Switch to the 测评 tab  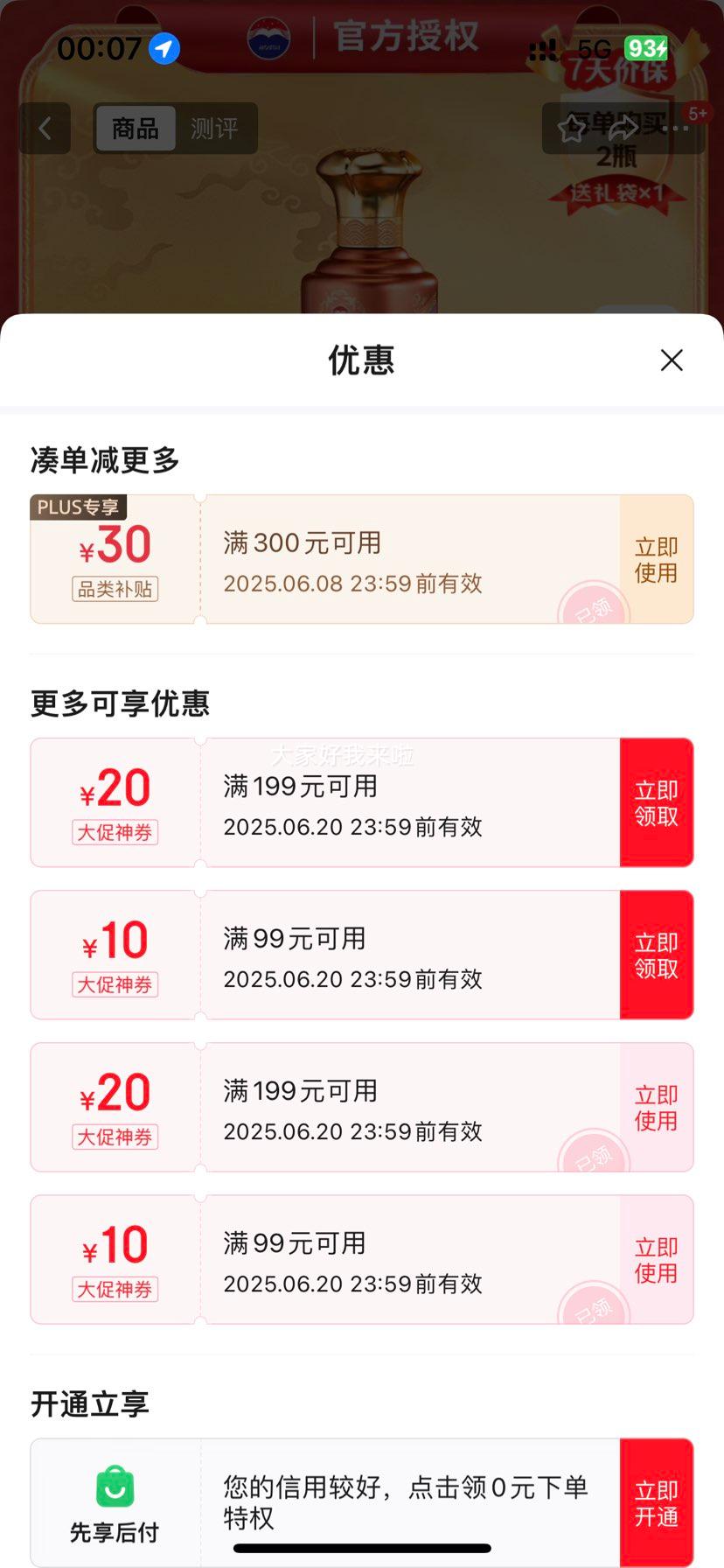click(214, 129)
